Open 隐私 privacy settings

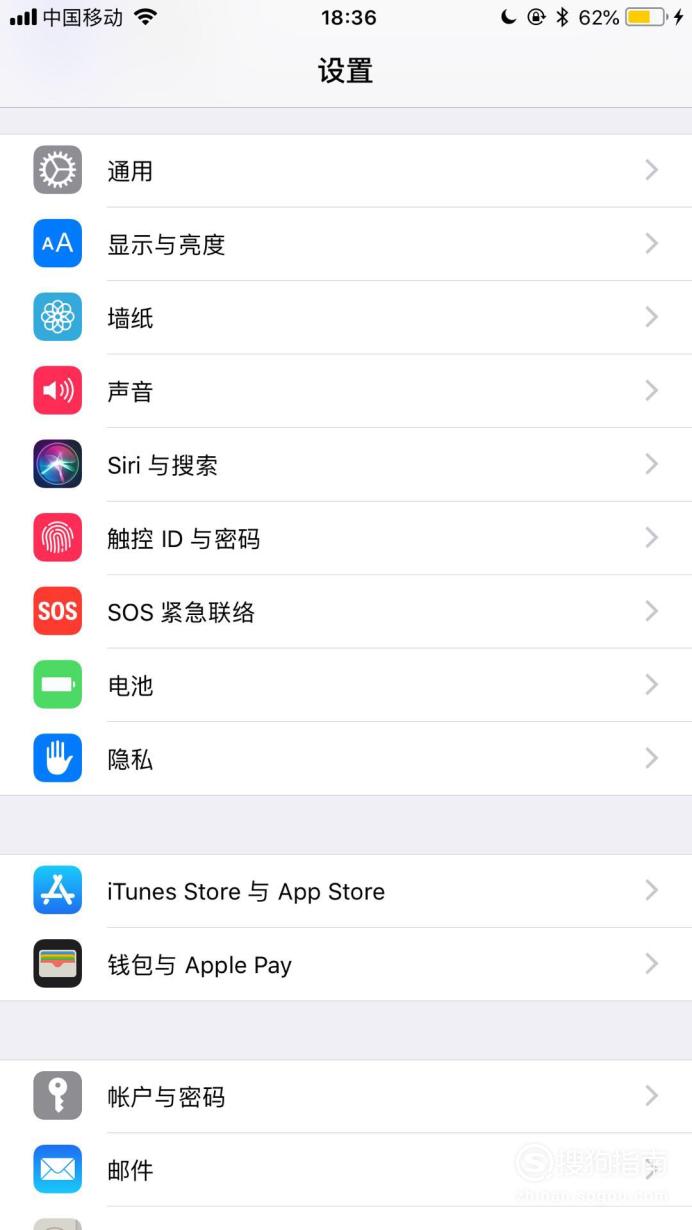[346, 759]
